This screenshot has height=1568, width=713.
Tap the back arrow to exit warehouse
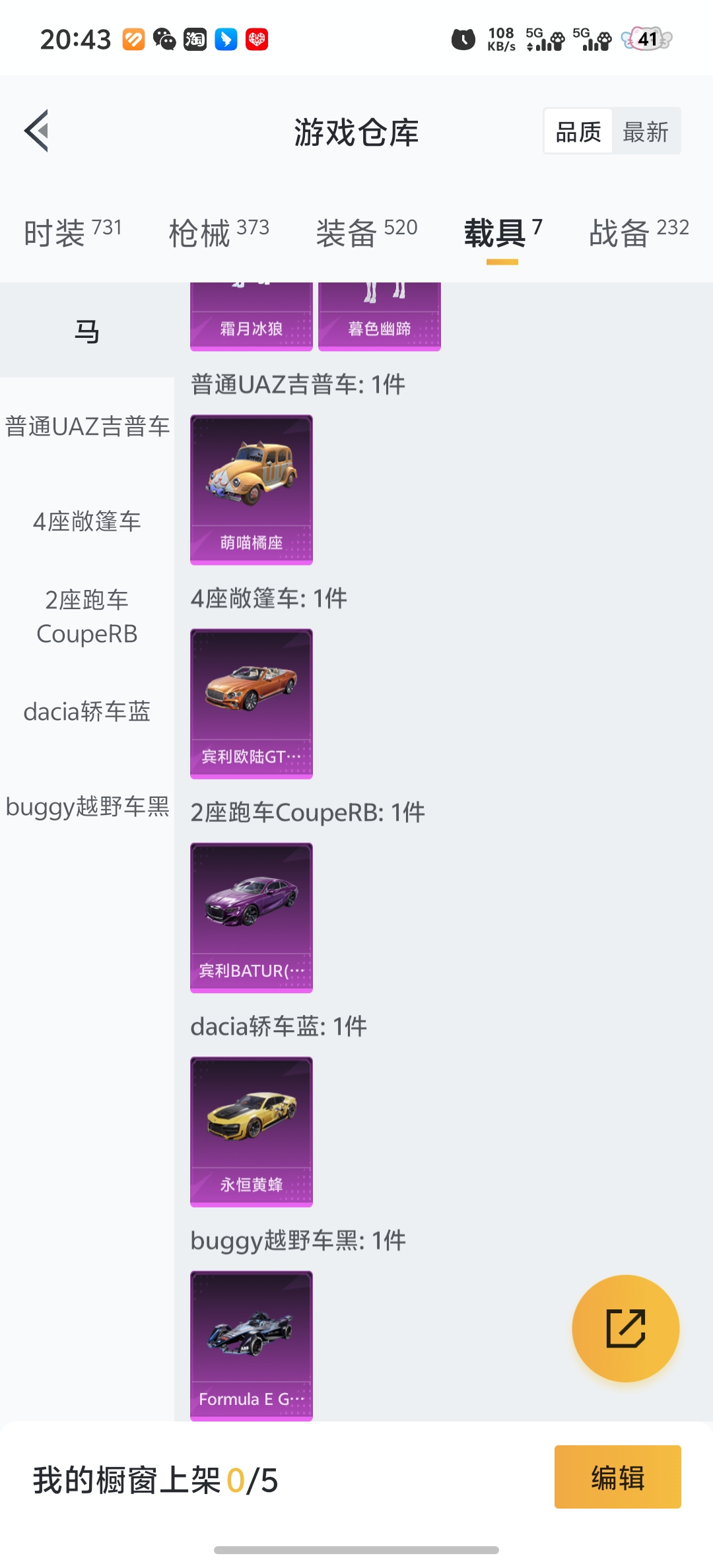[38, 132]
